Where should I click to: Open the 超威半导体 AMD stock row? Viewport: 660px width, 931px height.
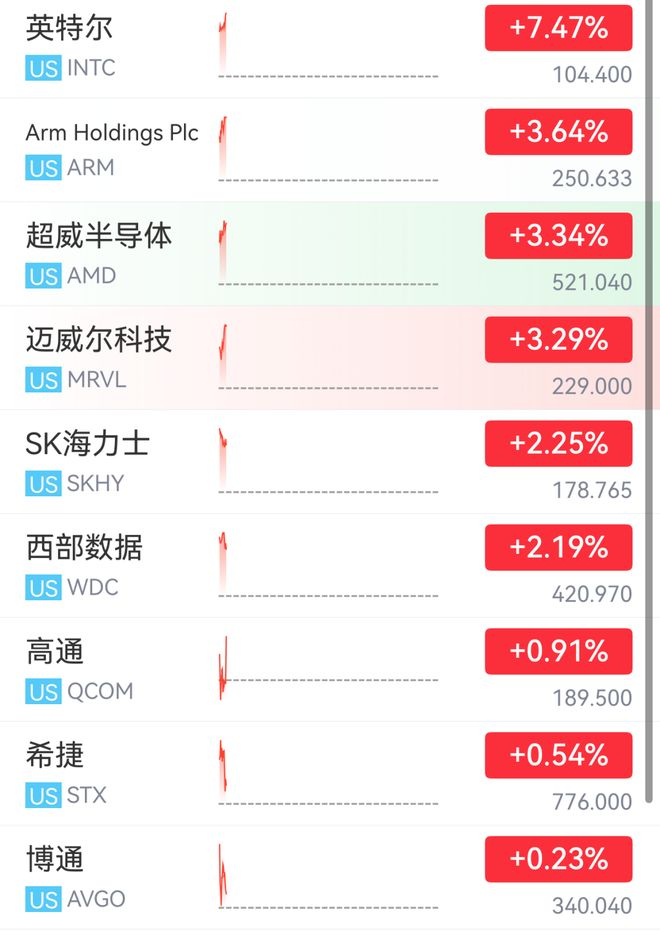tap(322, 254)
